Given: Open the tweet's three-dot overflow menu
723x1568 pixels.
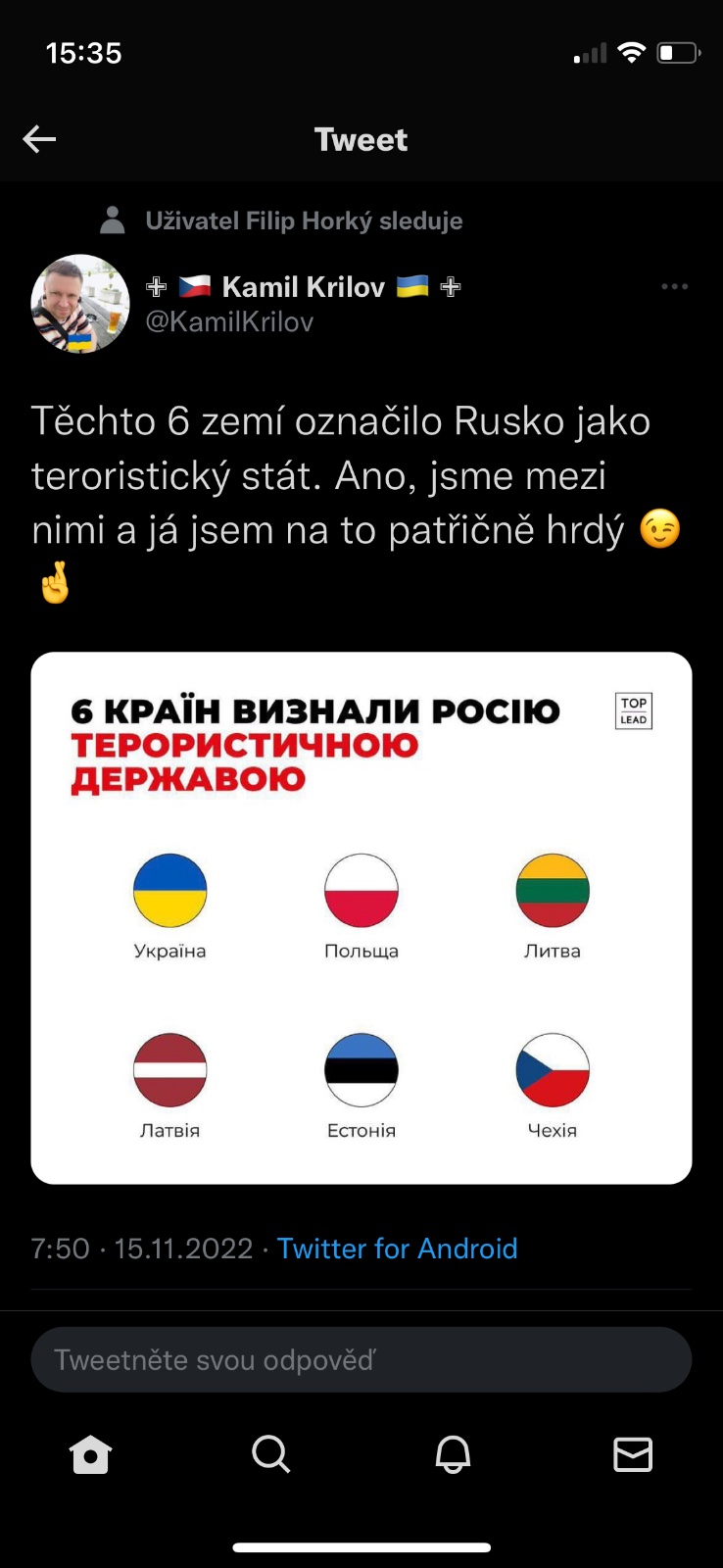Looking at the screenshot, I should coord(674,287).
